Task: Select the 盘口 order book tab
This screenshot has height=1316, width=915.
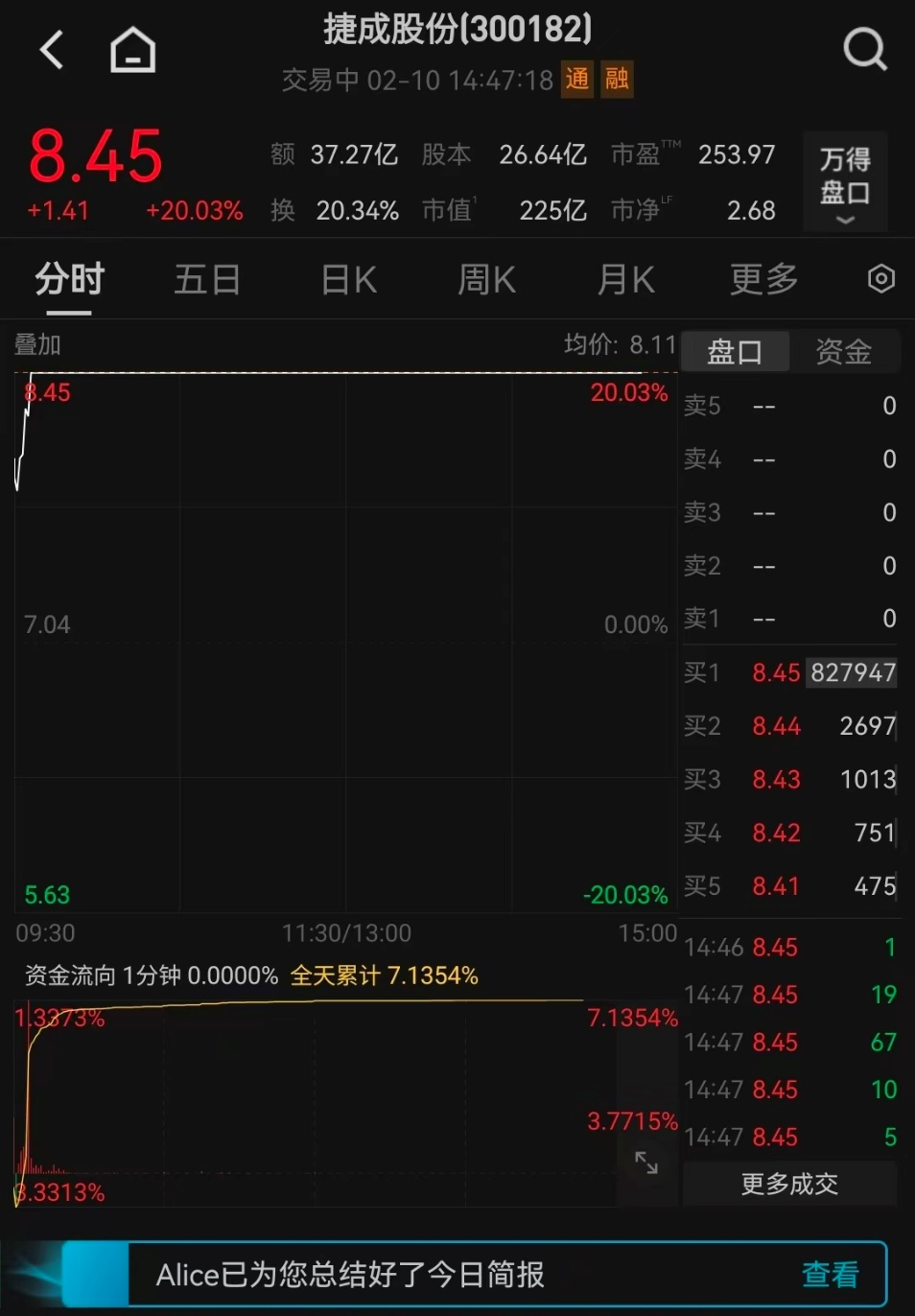Action: 735,352
